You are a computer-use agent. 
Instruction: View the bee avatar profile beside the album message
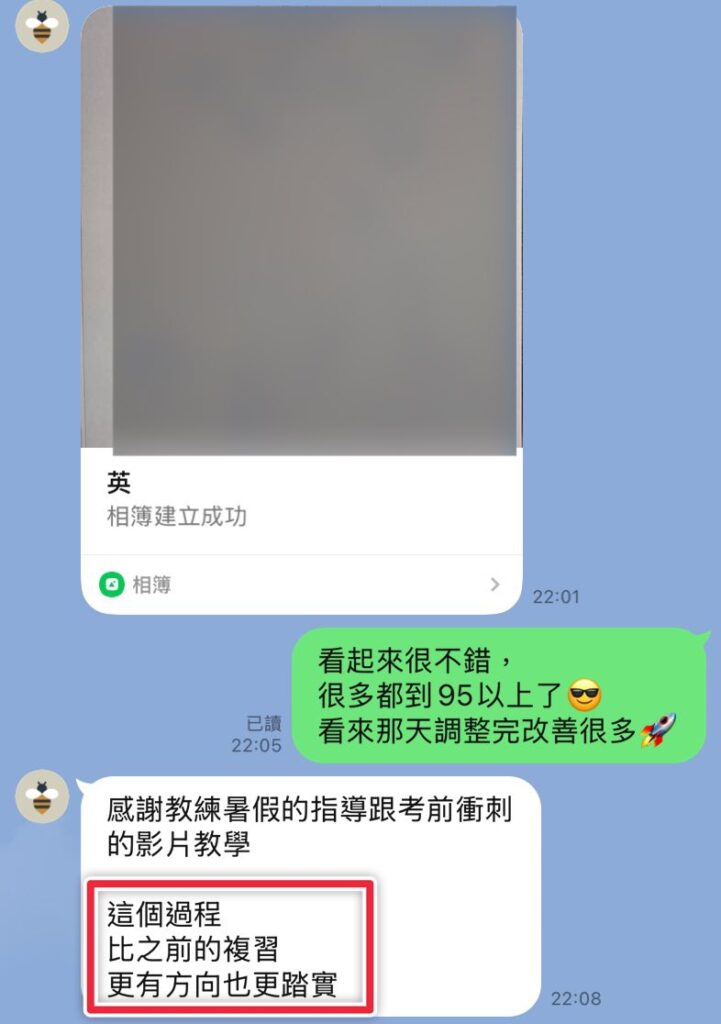pyautogui.click(x=42, y=28)
